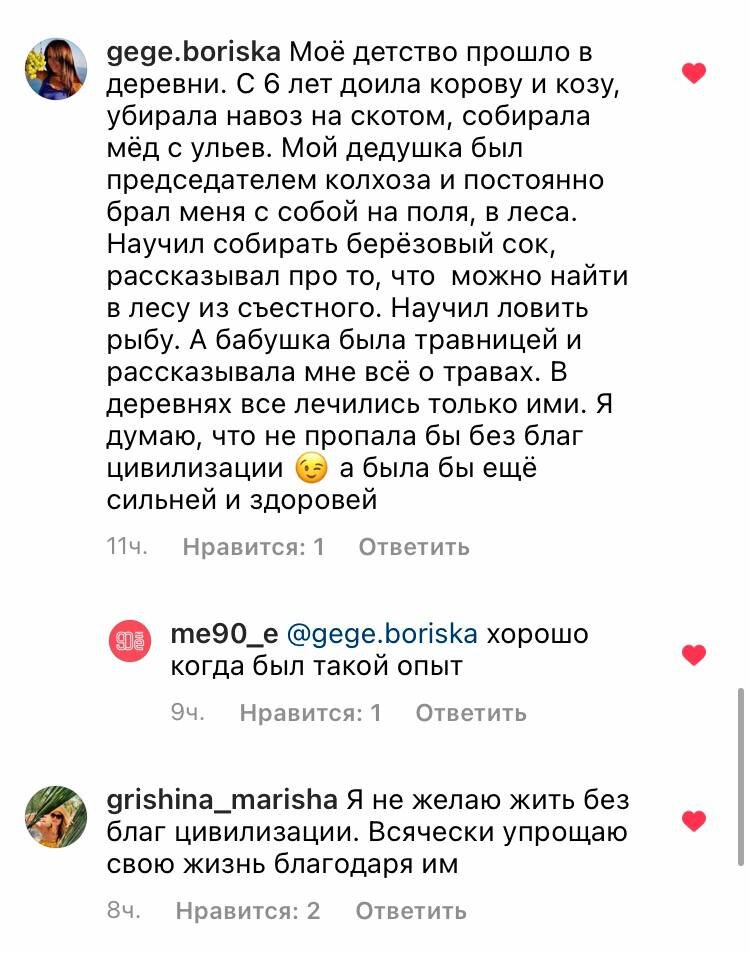Image resolution: width=750 pixels, height=953 pixels.
Task: Click Ответить under me90_e's reply
Action: coord(470,714)
